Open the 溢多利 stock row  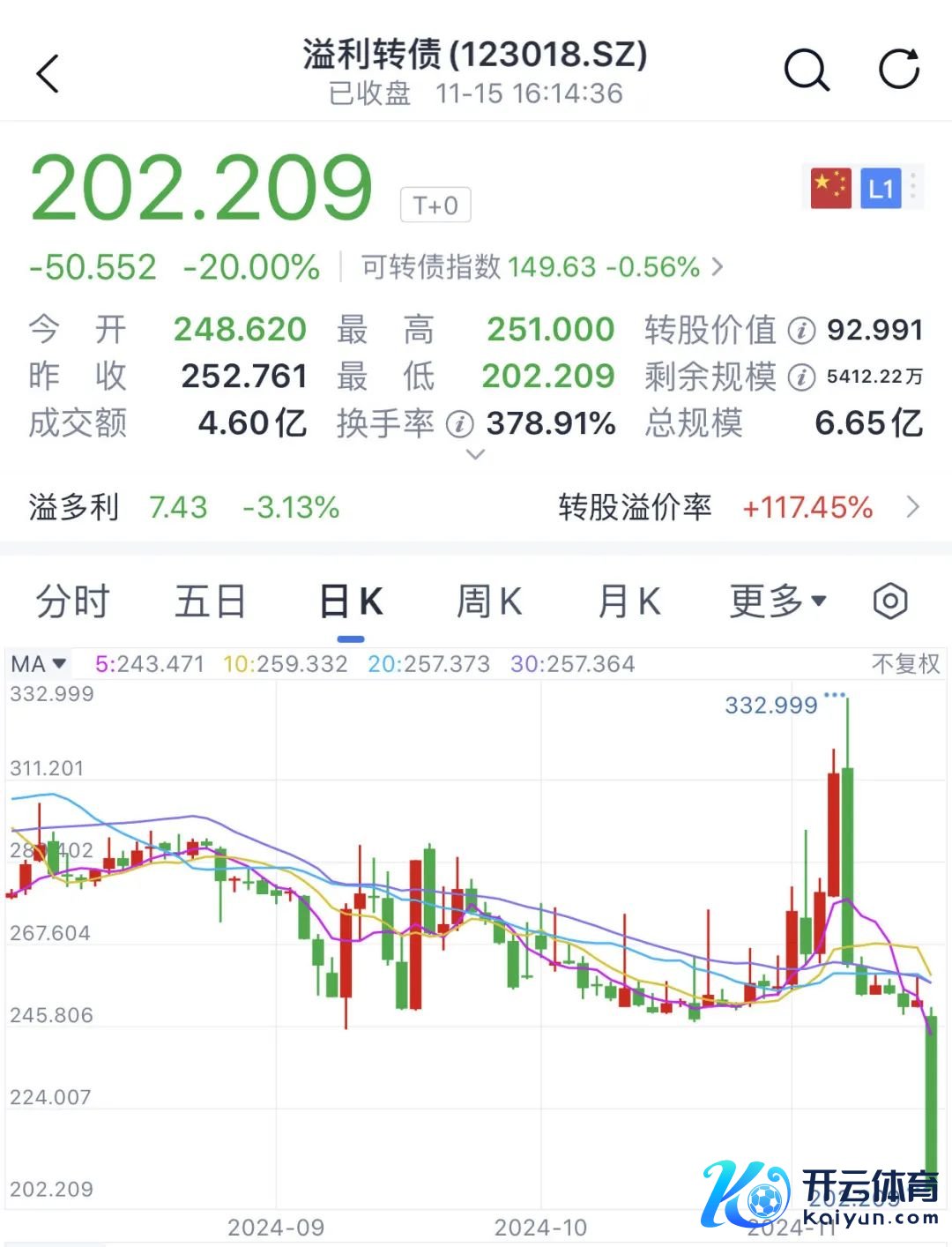pos(183,507)
